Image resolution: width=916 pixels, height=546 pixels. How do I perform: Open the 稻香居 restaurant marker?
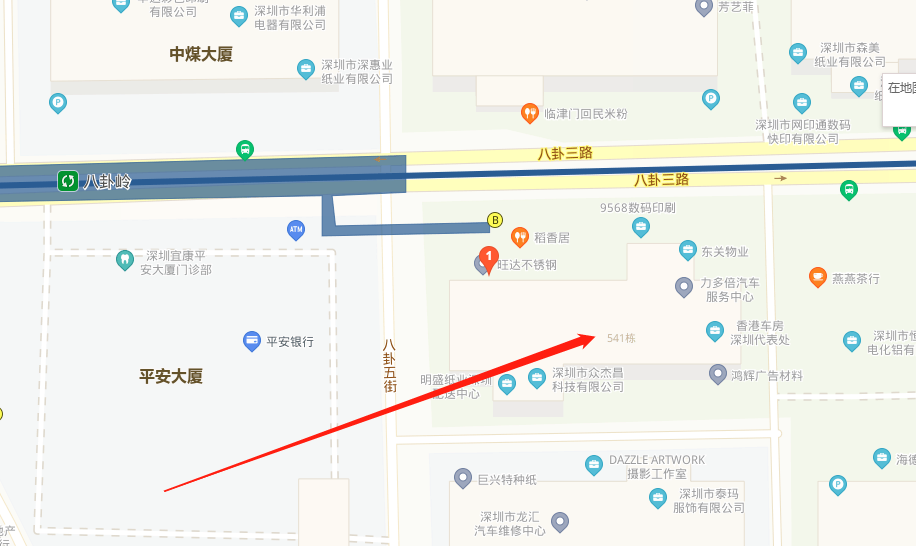[x=520, y=237]
